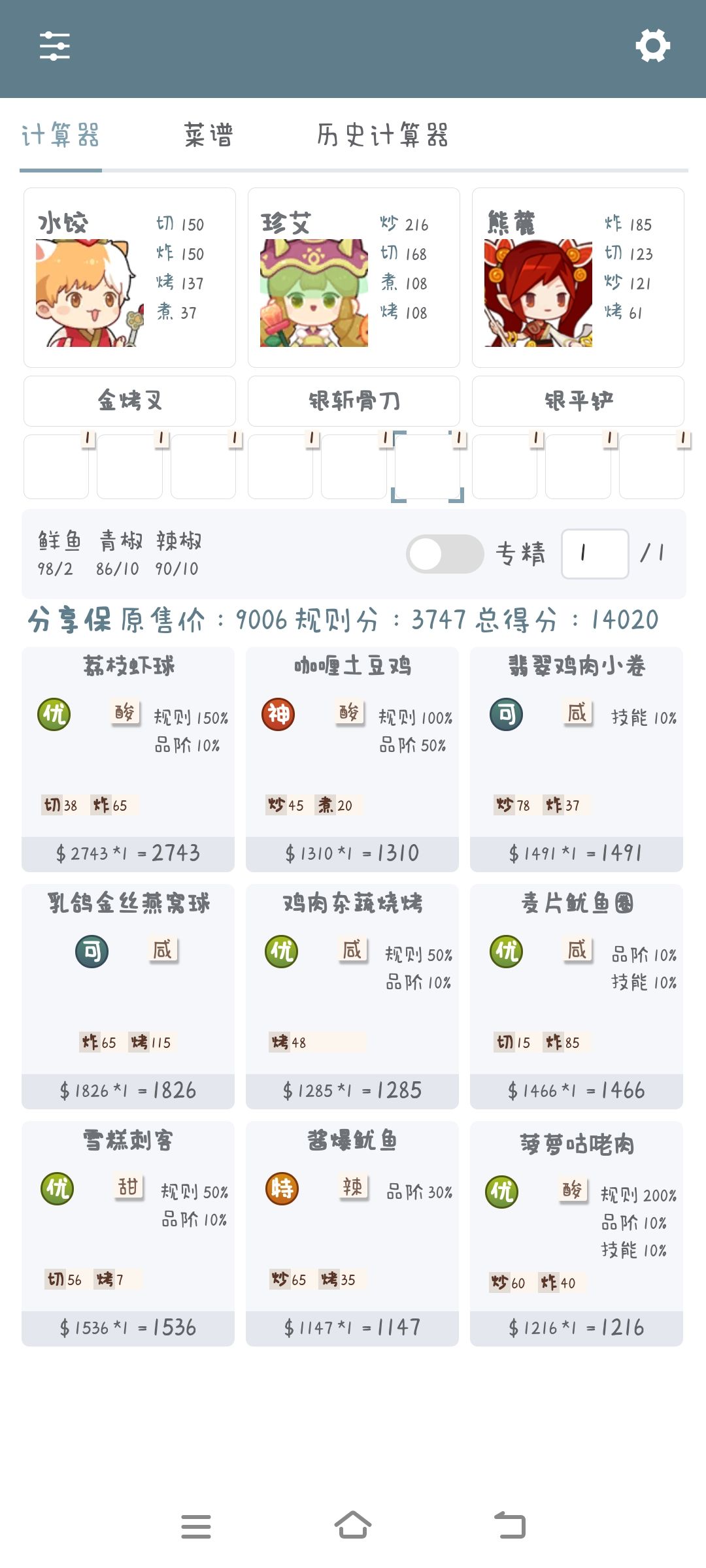Open the 咖喱土豆鸡 recipe card

(x=352, y=759)
